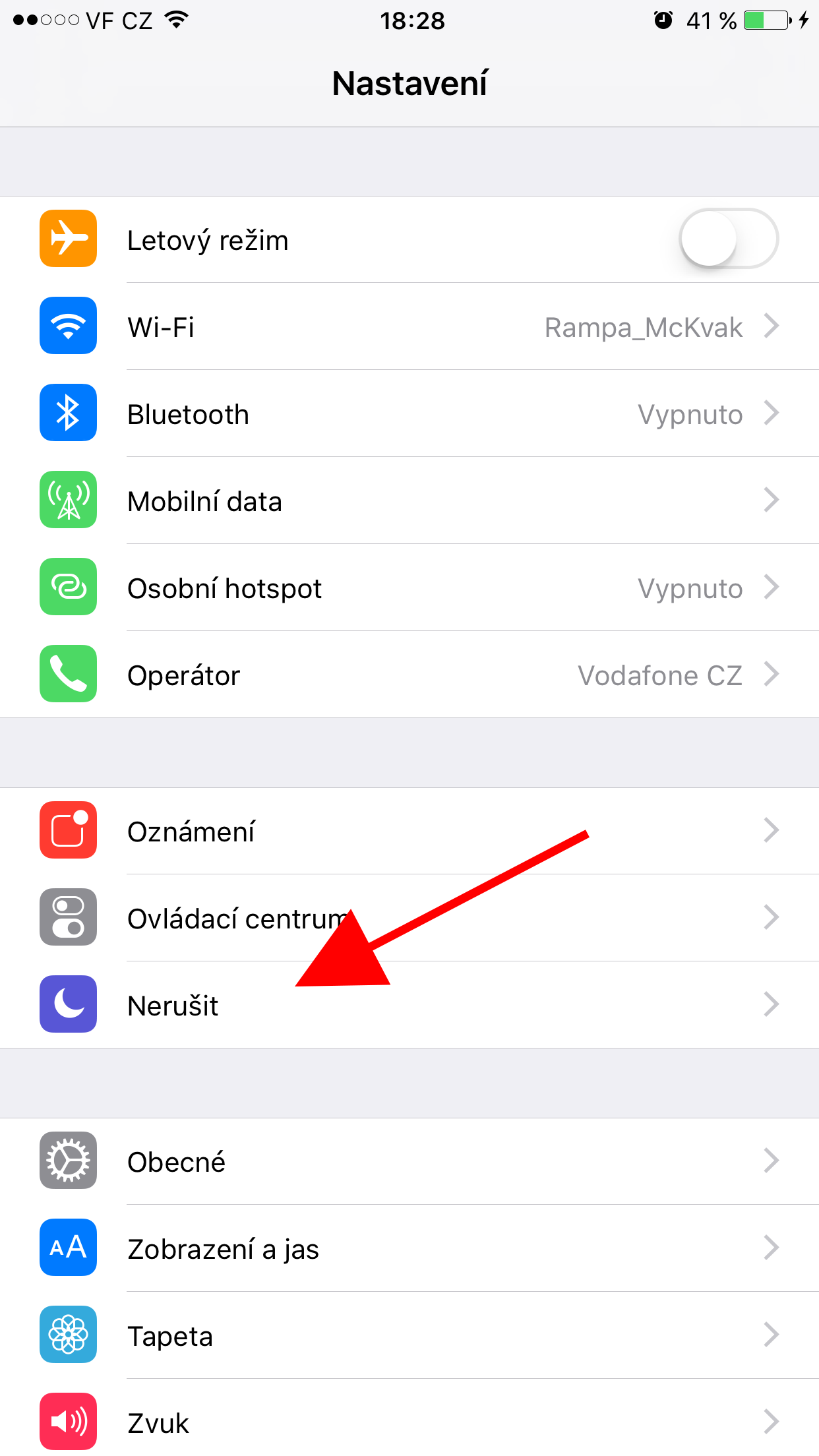Screen dimensions: 819x1456
Task: Open Ovládací centrum settings
Action: pyautogui.click(x=409, y=918)
